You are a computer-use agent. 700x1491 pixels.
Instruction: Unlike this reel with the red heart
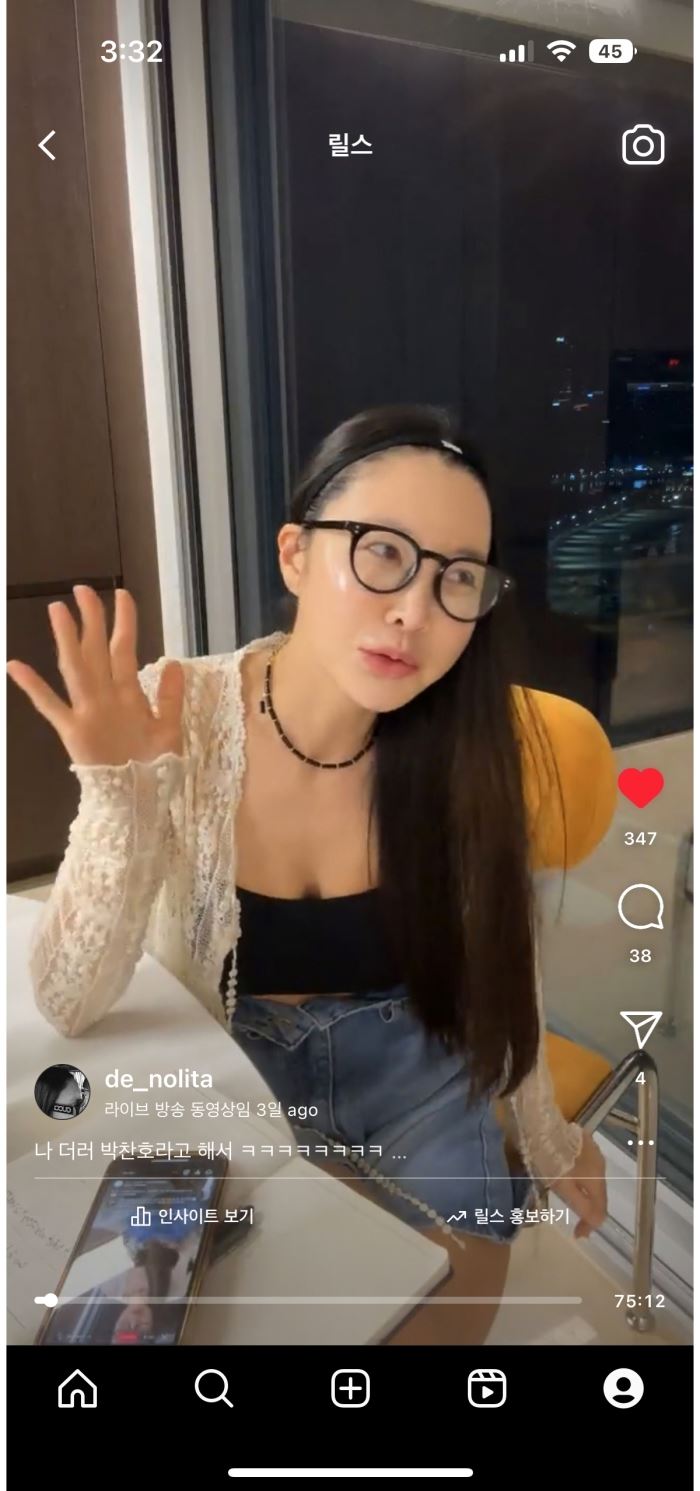pyautogui.click(x=640, y=789)
